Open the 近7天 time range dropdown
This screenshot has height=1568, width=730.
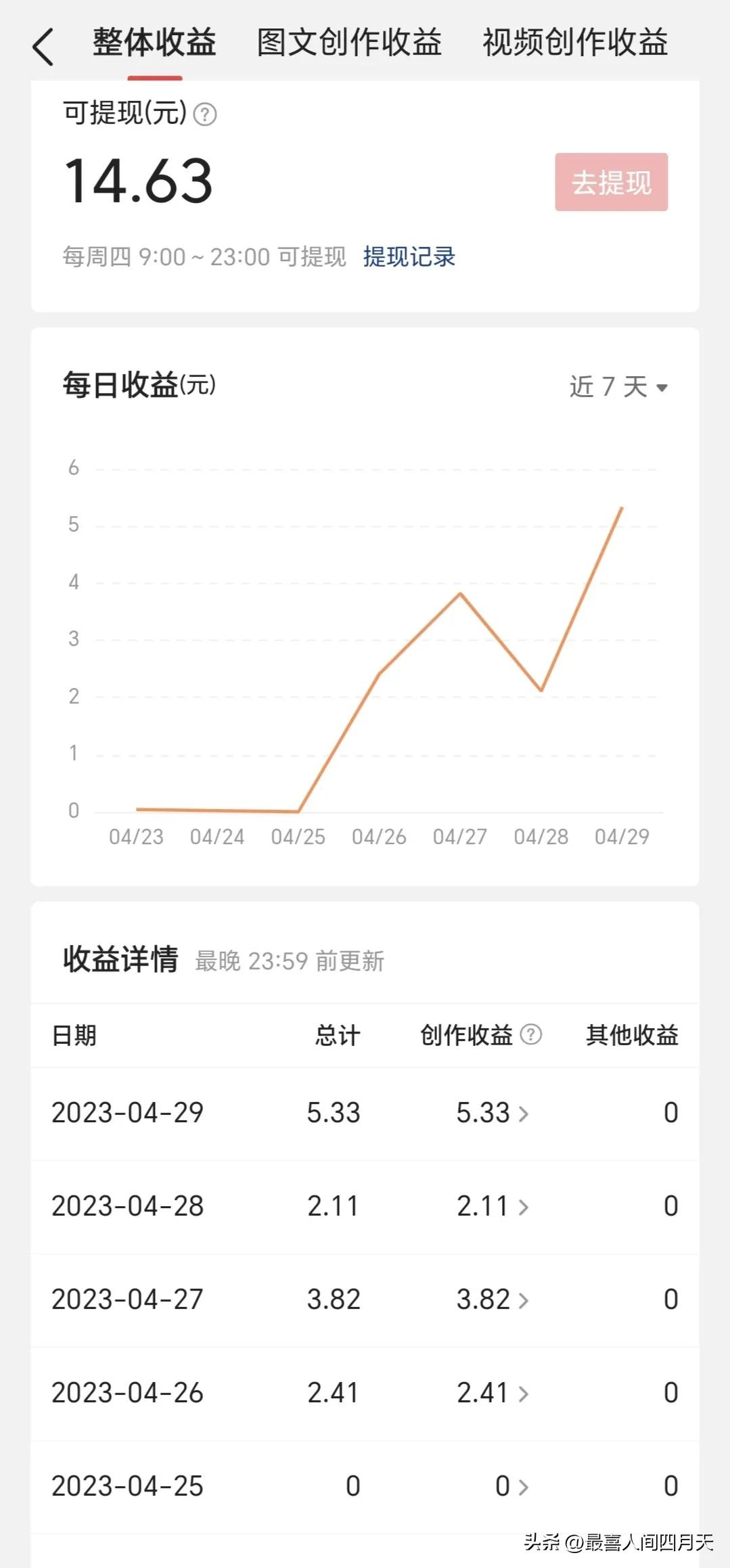coord(618,386)
